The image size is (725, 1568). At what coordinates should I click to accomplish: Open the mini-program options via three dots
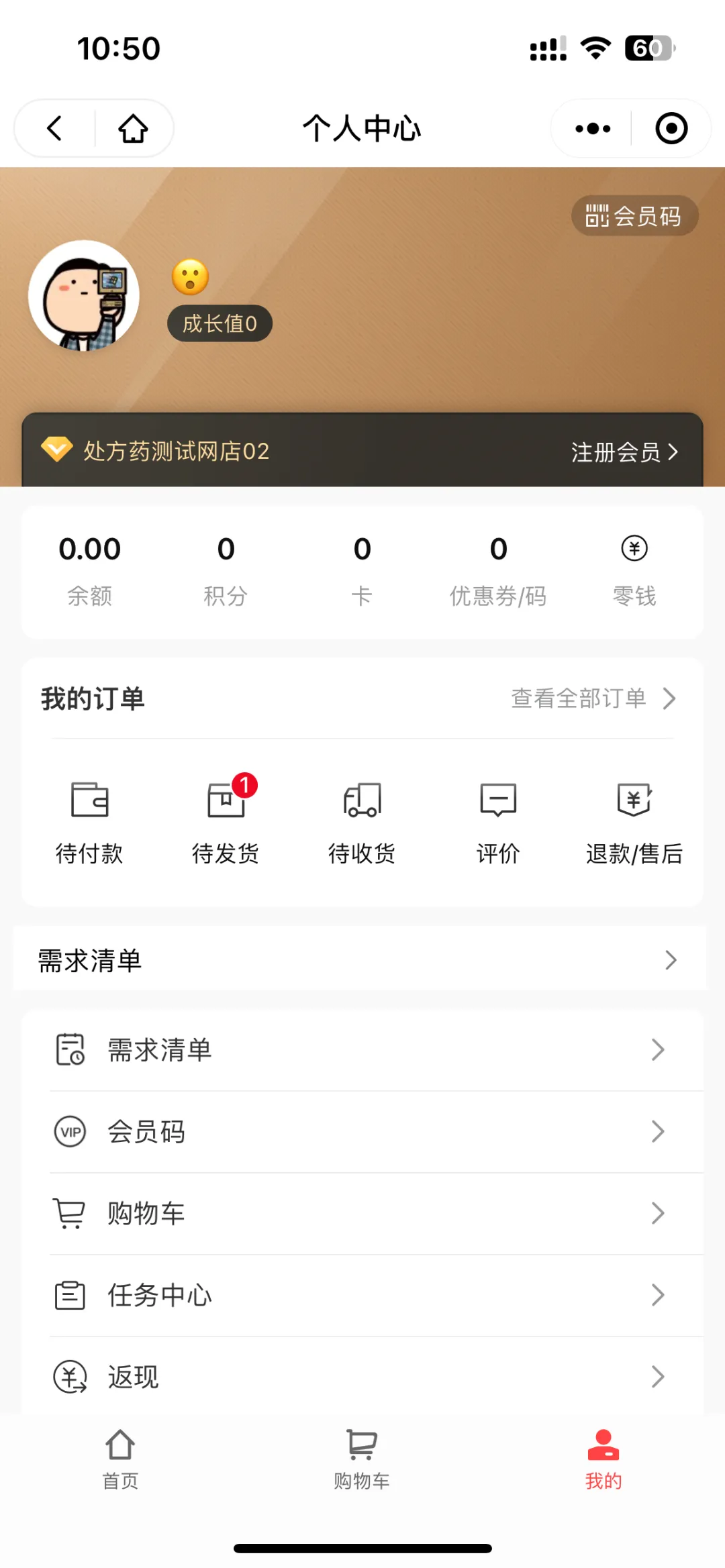point(589,128)
